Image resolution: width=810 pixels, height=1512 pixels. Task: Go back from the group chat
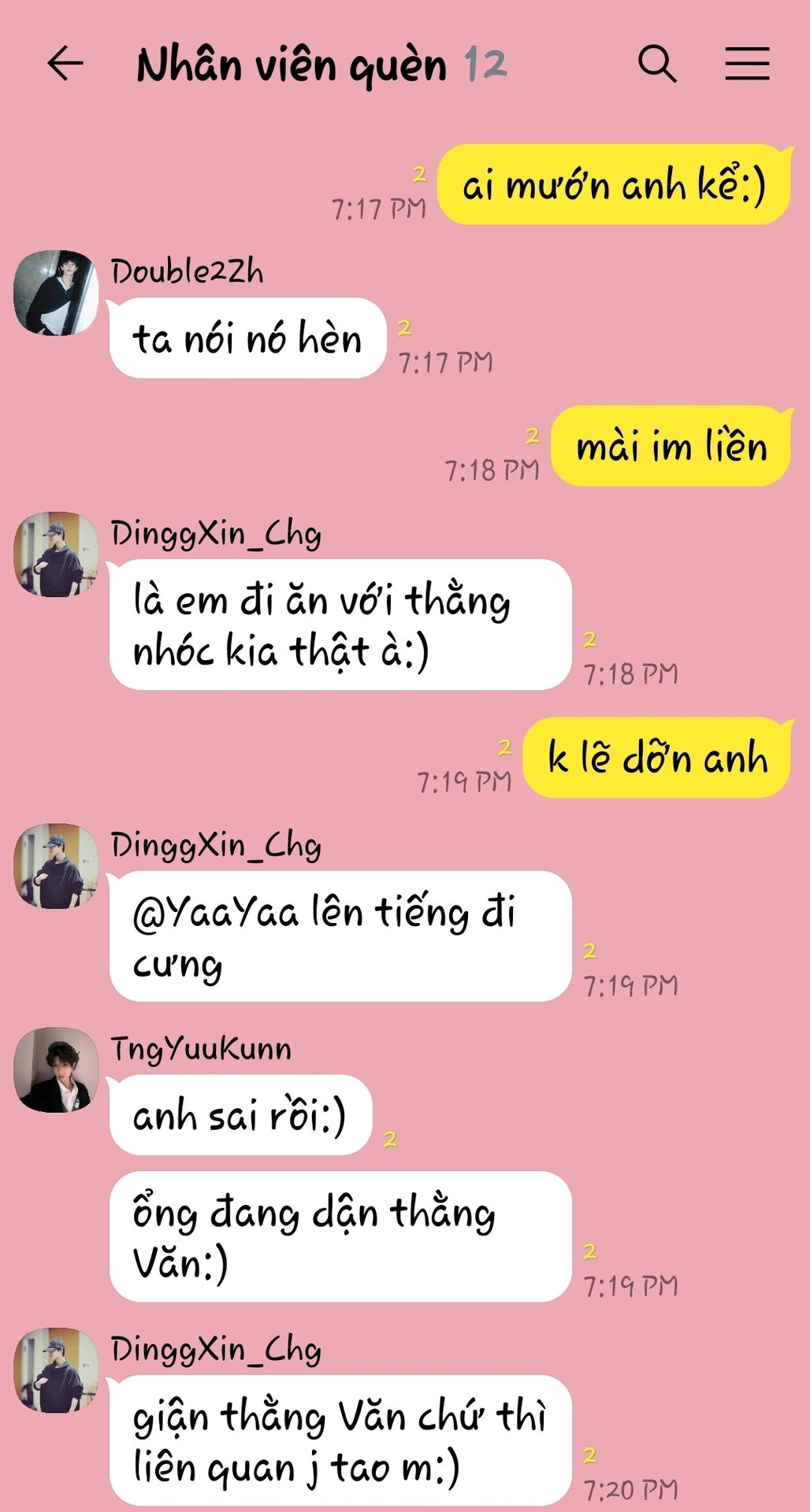[x=65, y=64]
